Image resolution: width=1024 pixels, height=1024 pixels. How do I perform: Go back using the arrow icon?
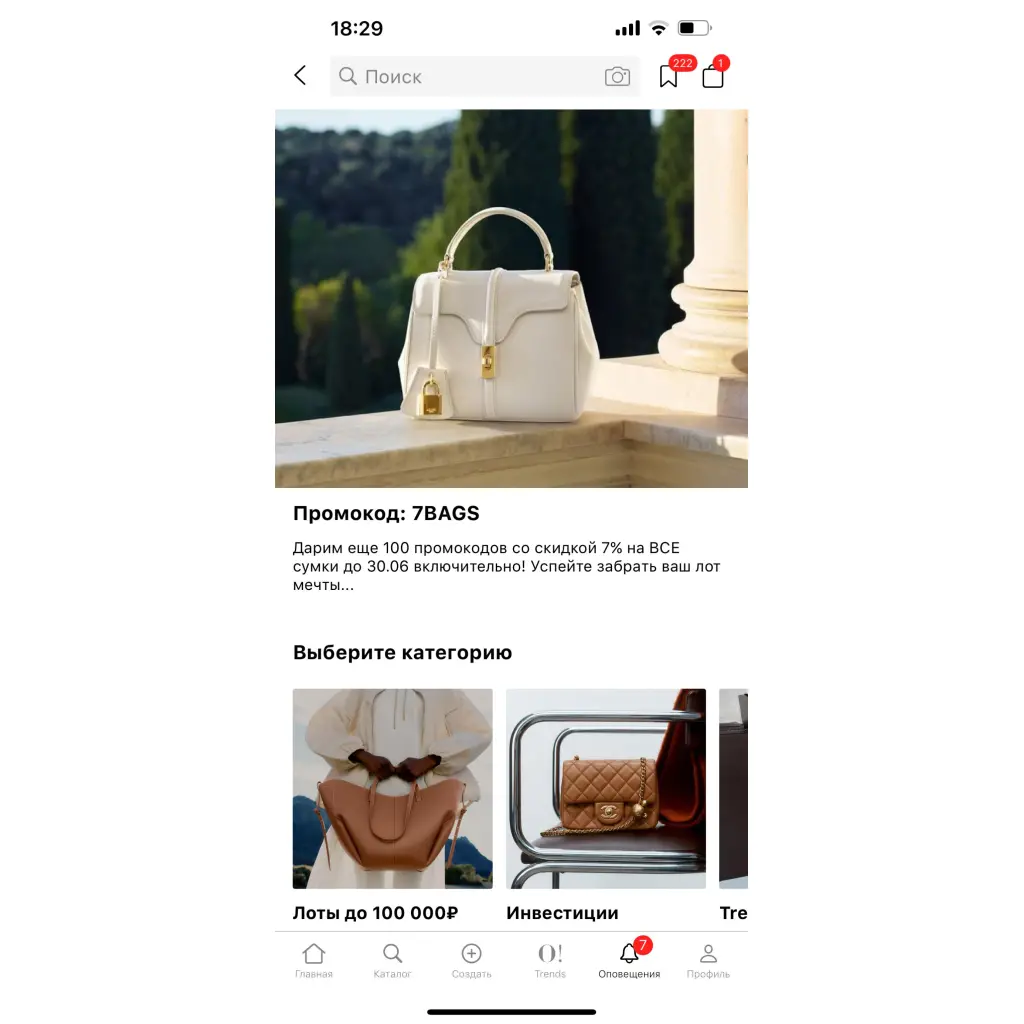pyautogui.click(x=300, y=76)
